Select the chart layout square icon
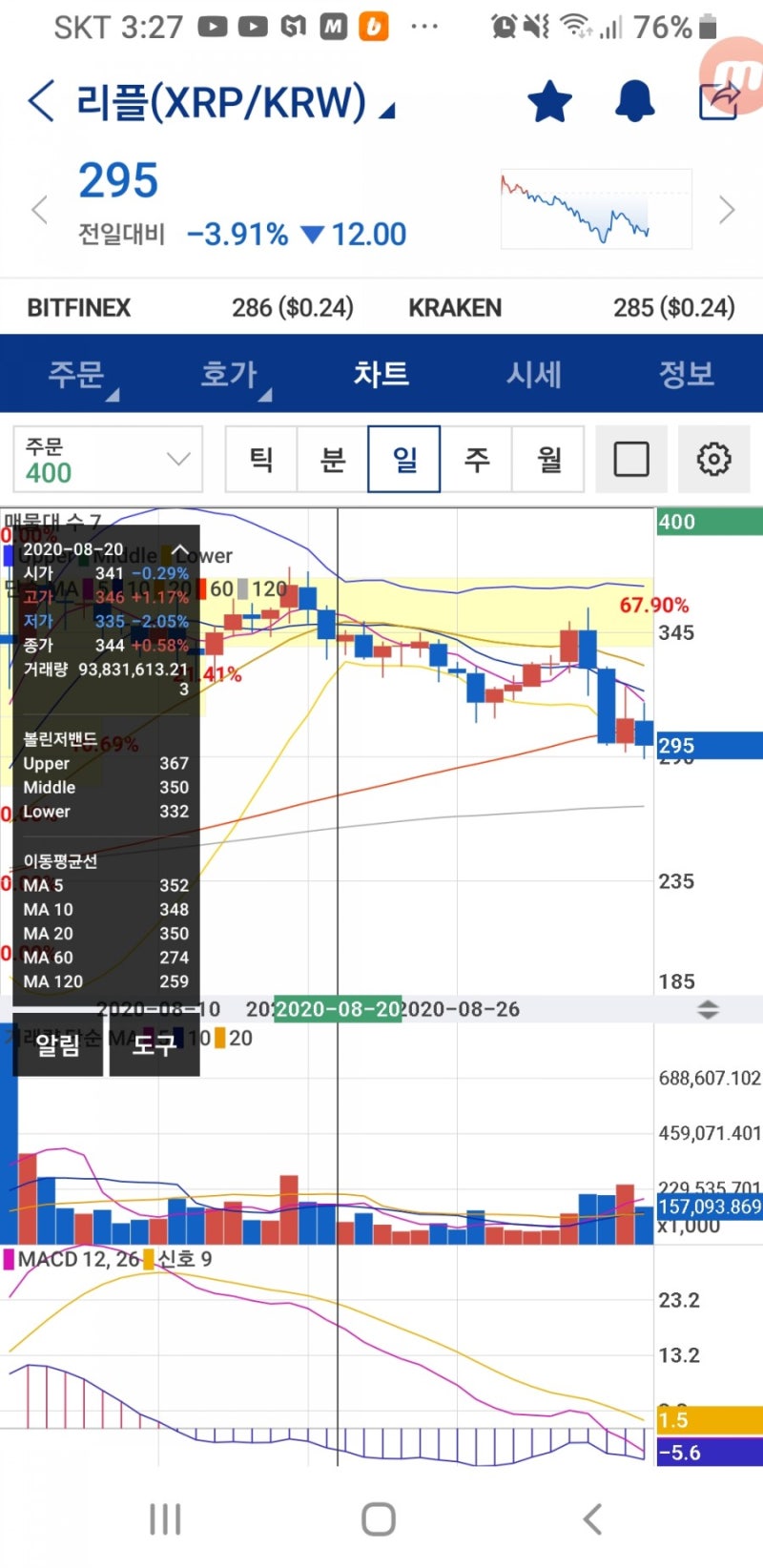763x1568 pixels. 631,459
